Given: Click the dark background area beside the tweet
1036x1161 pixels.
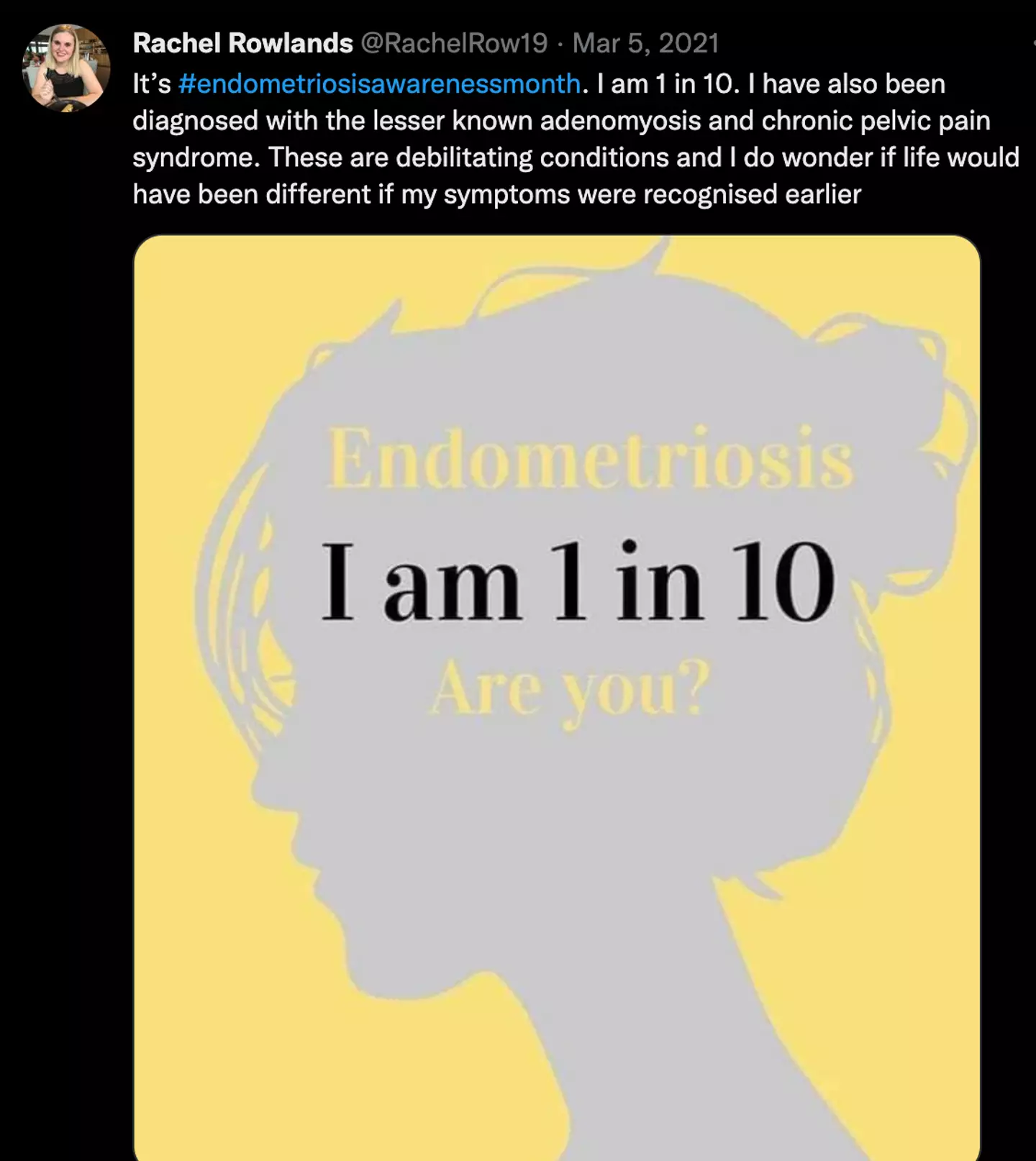Looking at the screenshot, I should 65,575.
